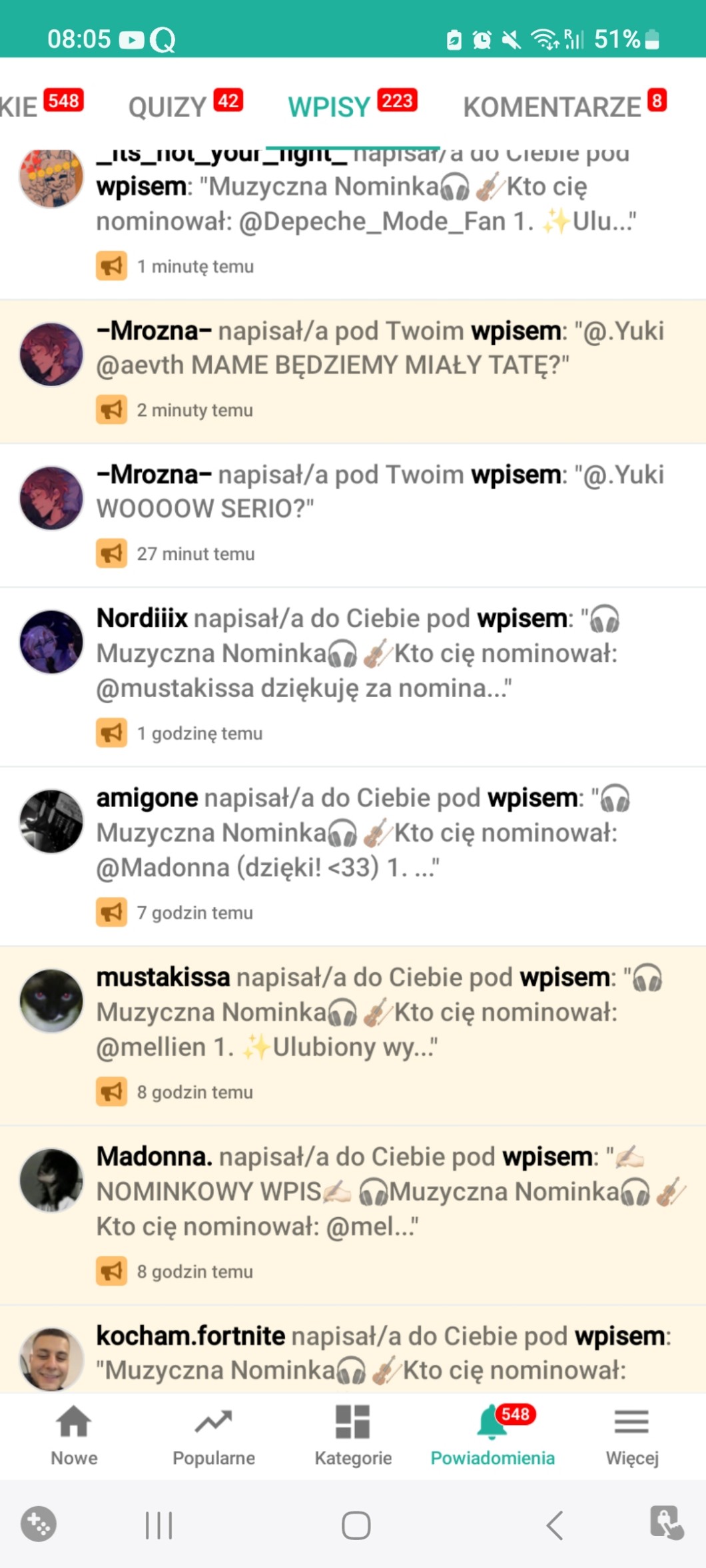Tap the system home button
The height and width of the screenshot is (1568, 706).
[x=356, y=1525]
